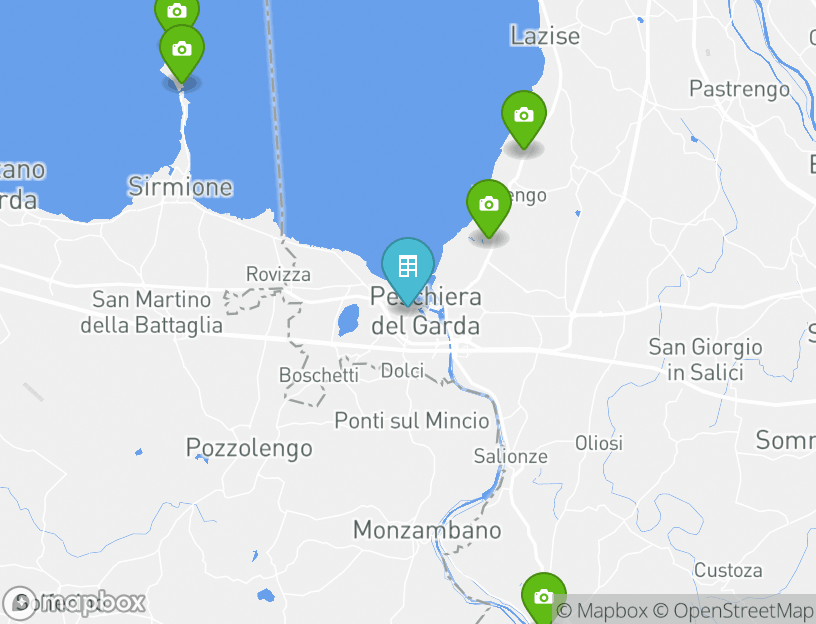
Task: Open the © Mapbox attribution link
Action: tap(602, 610)
